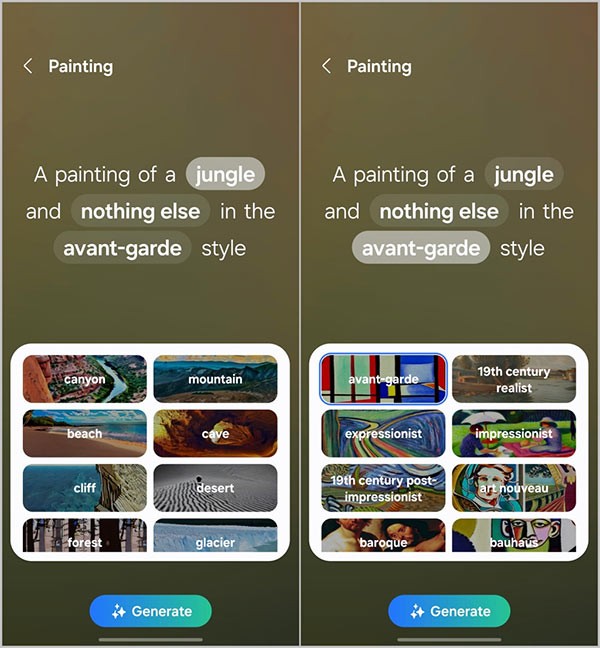
Task: Apply the impressionist style
Action: [513, 433]
